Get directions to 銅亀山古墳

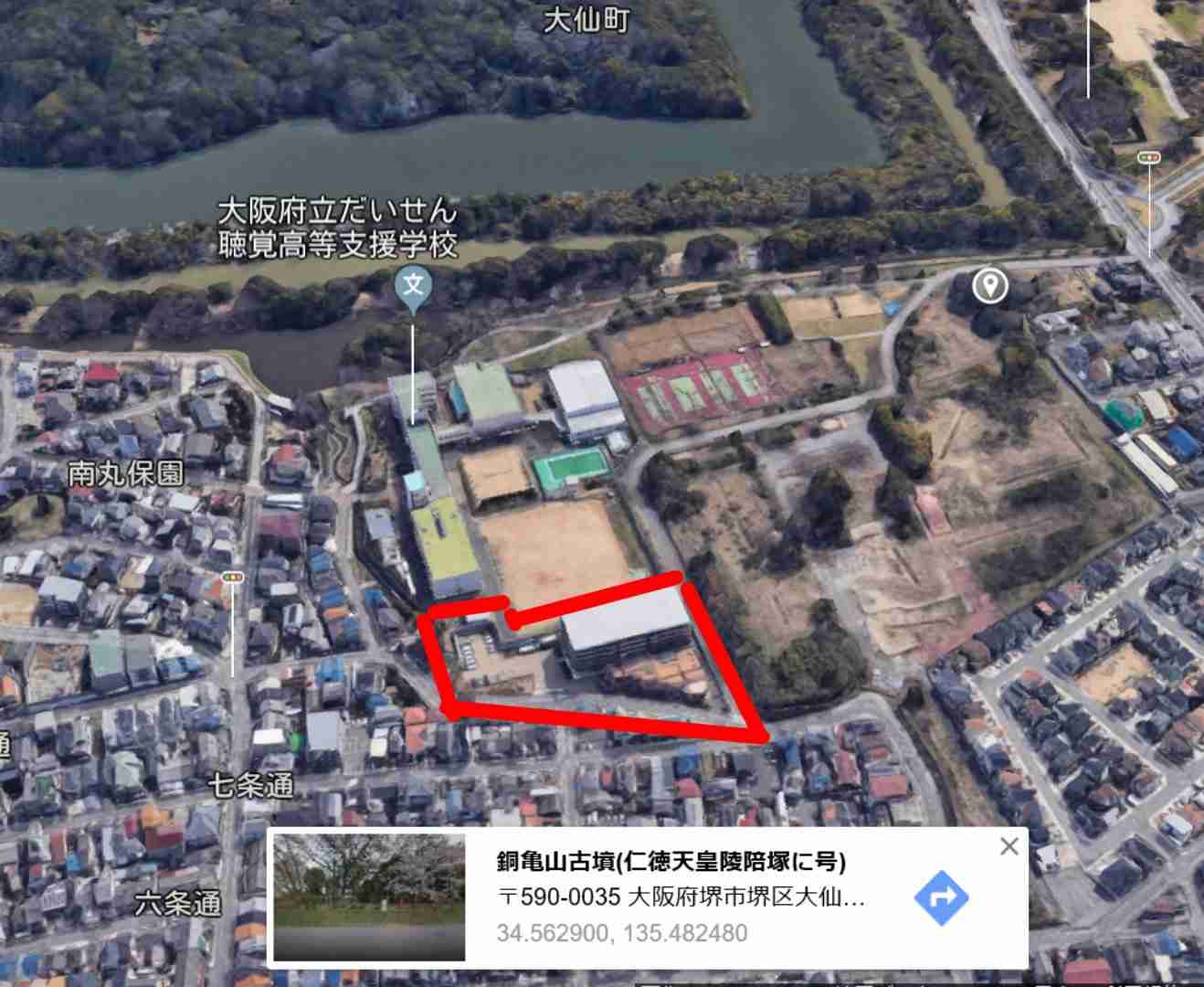[x=941, y=897]
